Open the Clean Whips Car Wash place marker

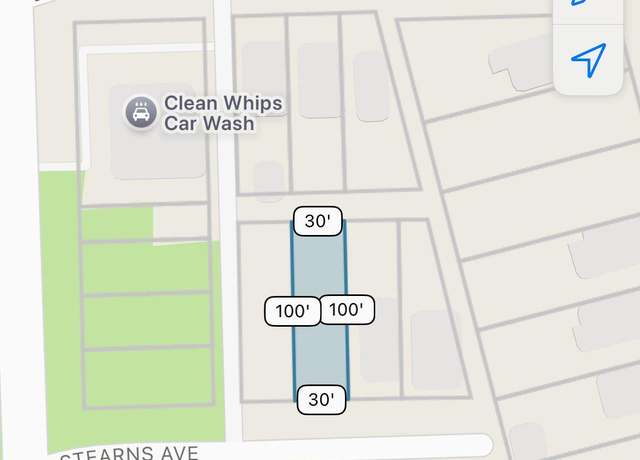pos(141,112)
